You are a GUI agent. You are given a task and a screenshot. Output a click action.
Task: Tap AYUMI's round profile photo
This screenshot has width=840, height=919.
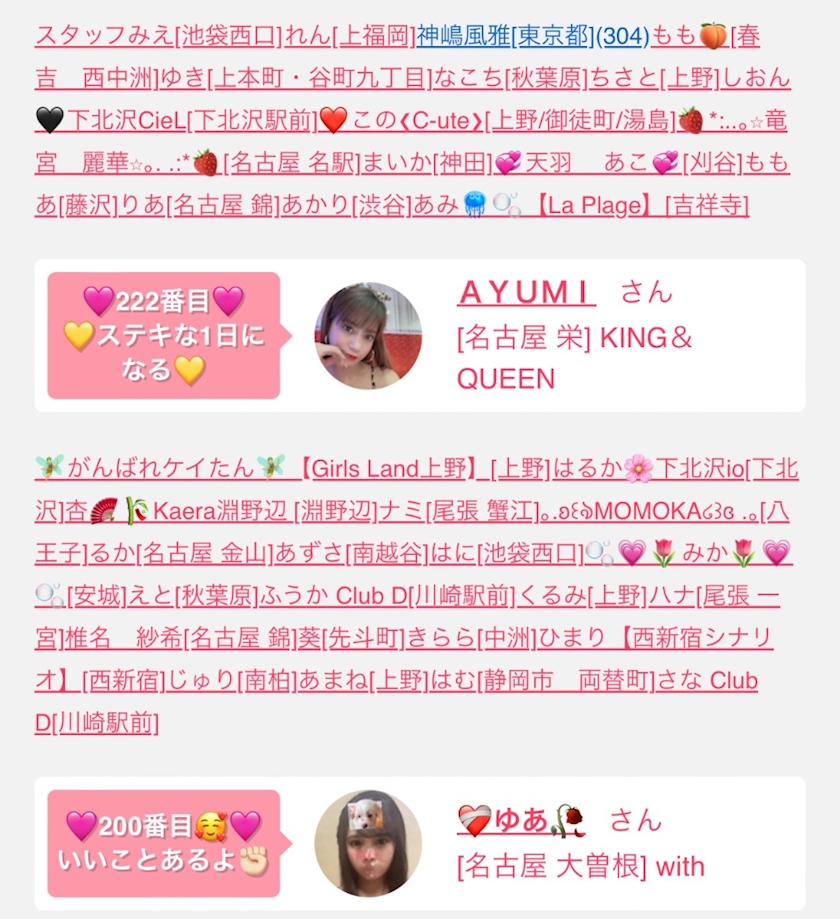point(368,336)
